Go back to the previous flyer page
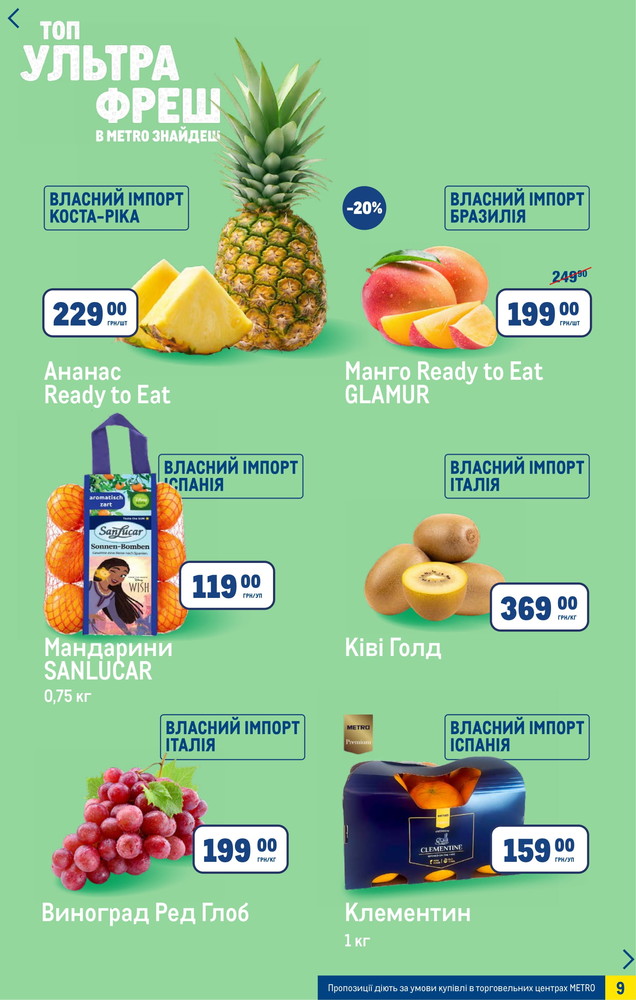Viewport: 636px width, 1000px height. click(x=13, y=17)
